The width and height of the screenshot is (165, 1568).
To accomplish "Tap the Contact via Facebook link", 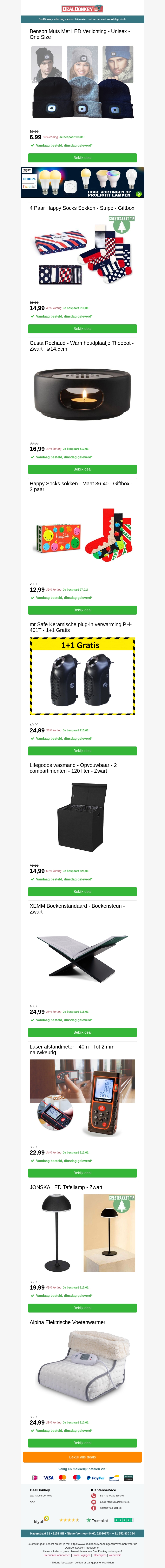I will tap(111, 1508).
